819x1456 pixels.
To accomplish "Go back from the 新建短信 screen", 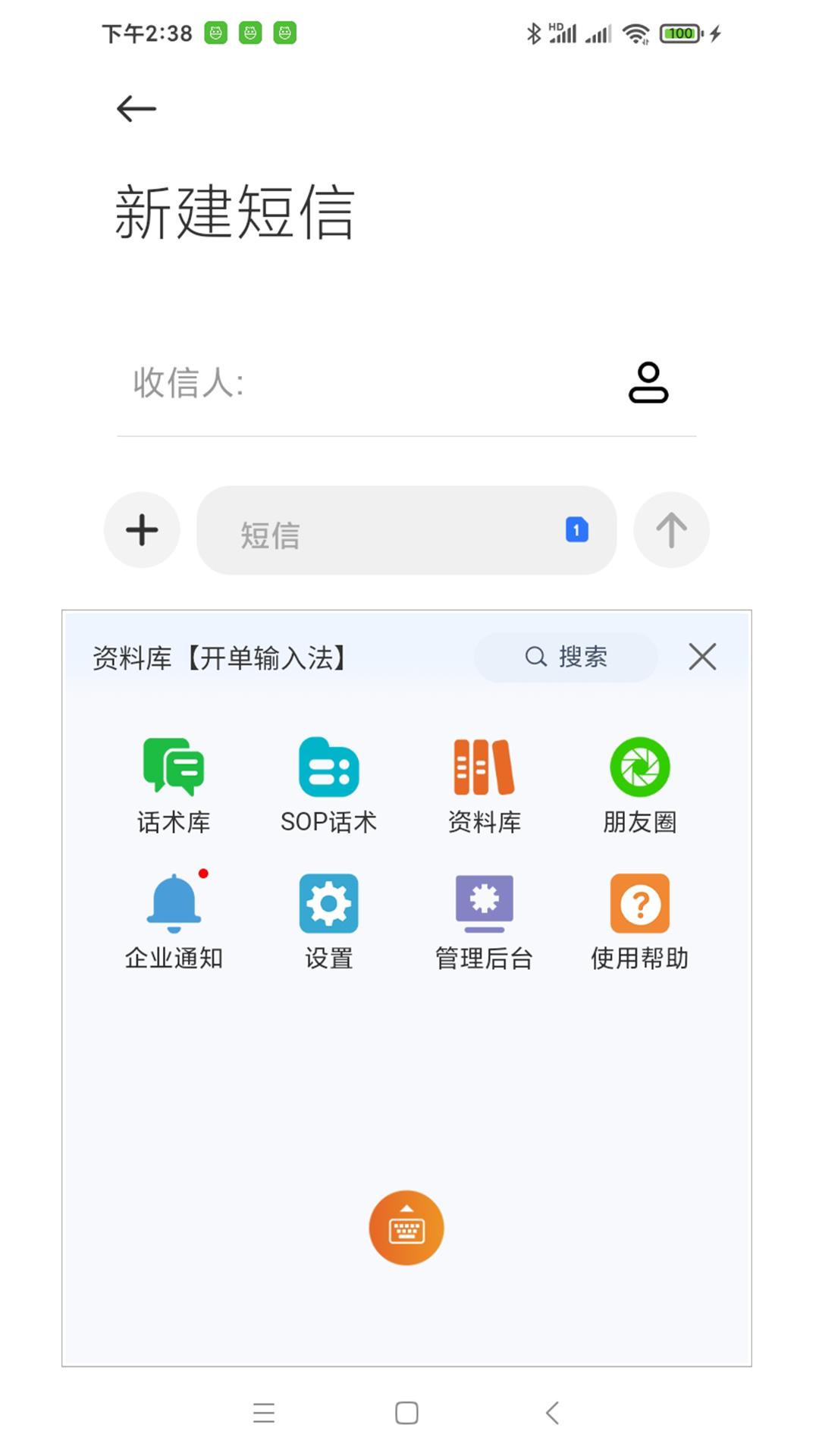I will (136, 109).
